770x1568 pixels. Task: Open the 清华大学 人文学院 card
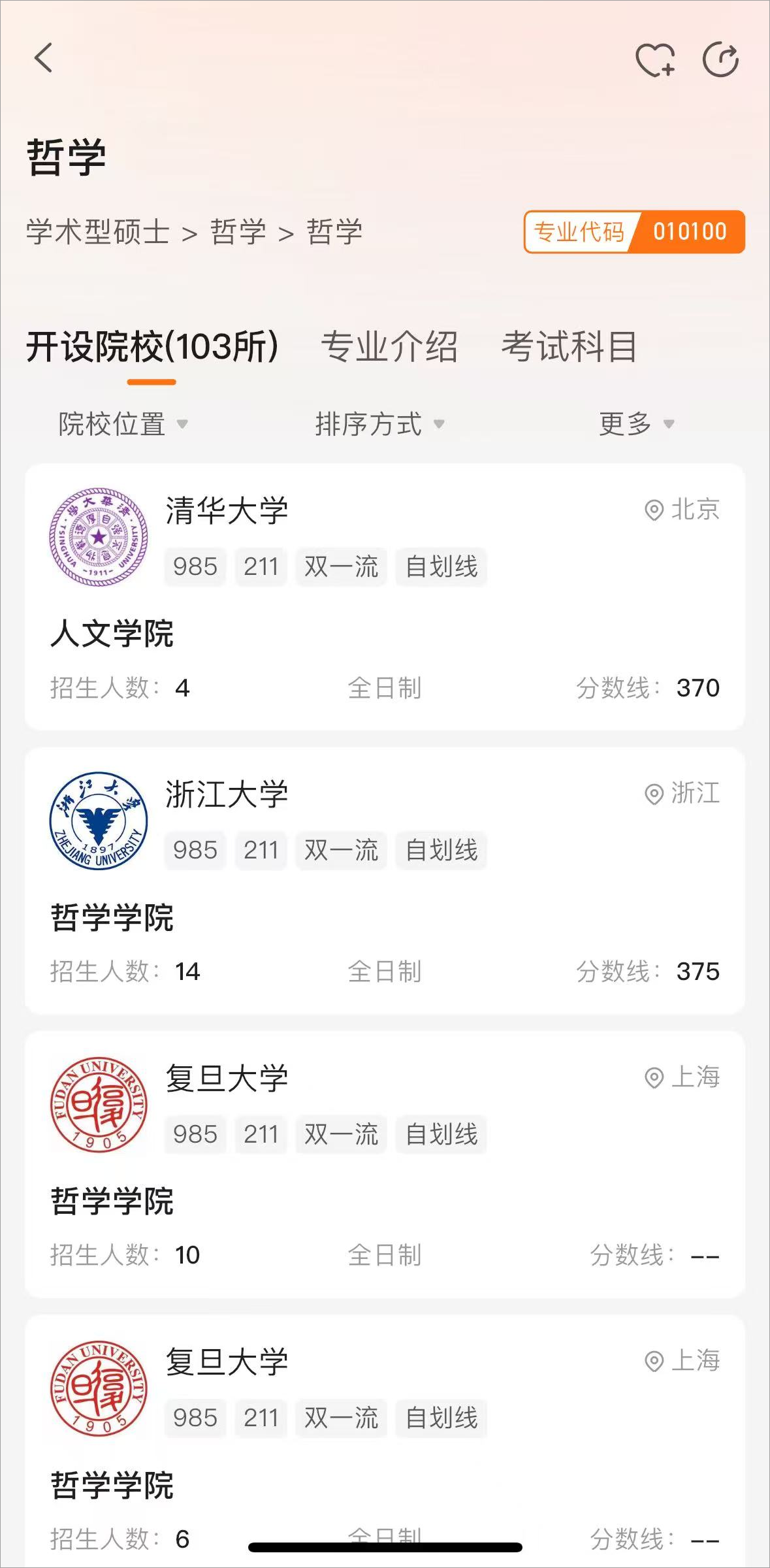385,596
